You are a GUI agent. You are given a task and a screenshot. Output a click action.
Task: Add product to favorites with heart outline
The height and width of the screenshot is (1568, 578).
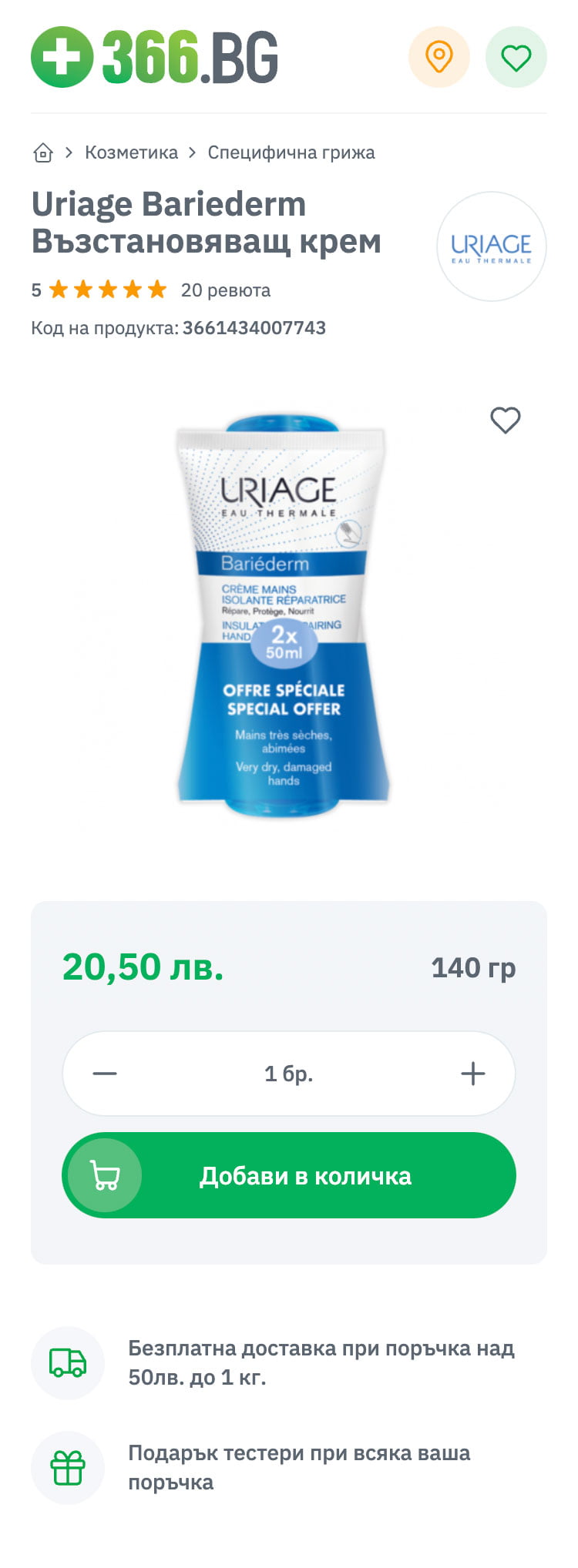(506, 420)
